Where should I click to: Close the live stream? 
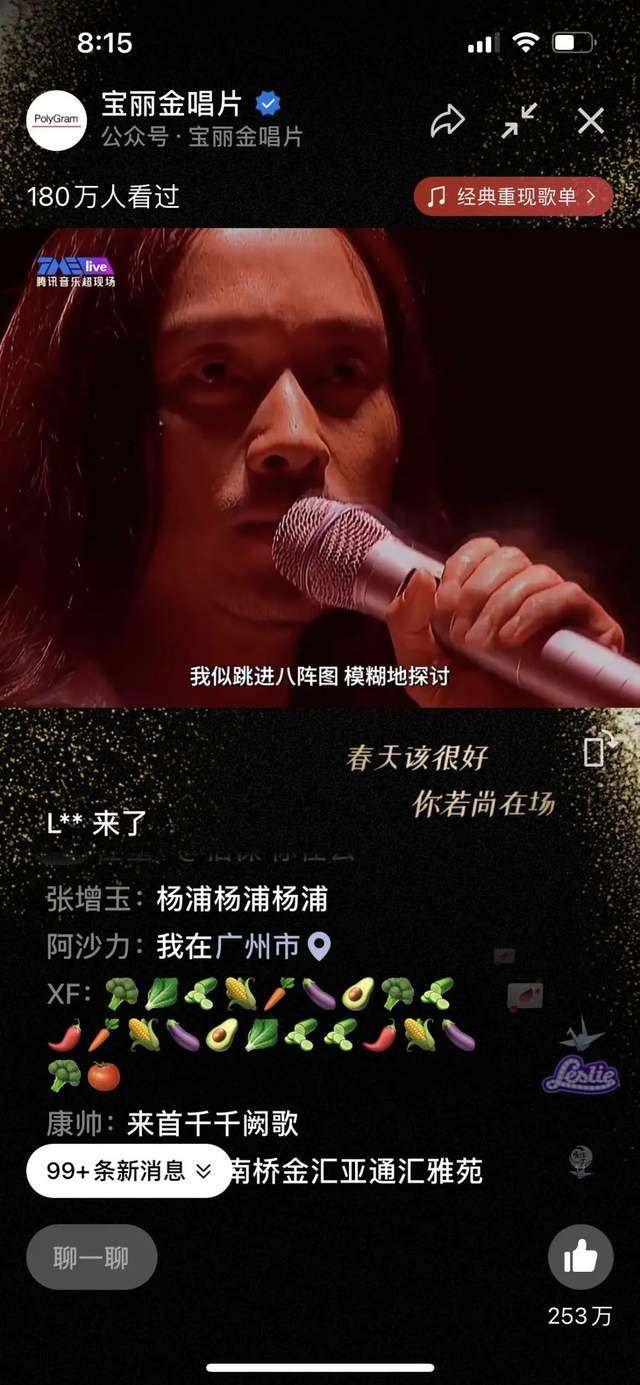(591, 121)
